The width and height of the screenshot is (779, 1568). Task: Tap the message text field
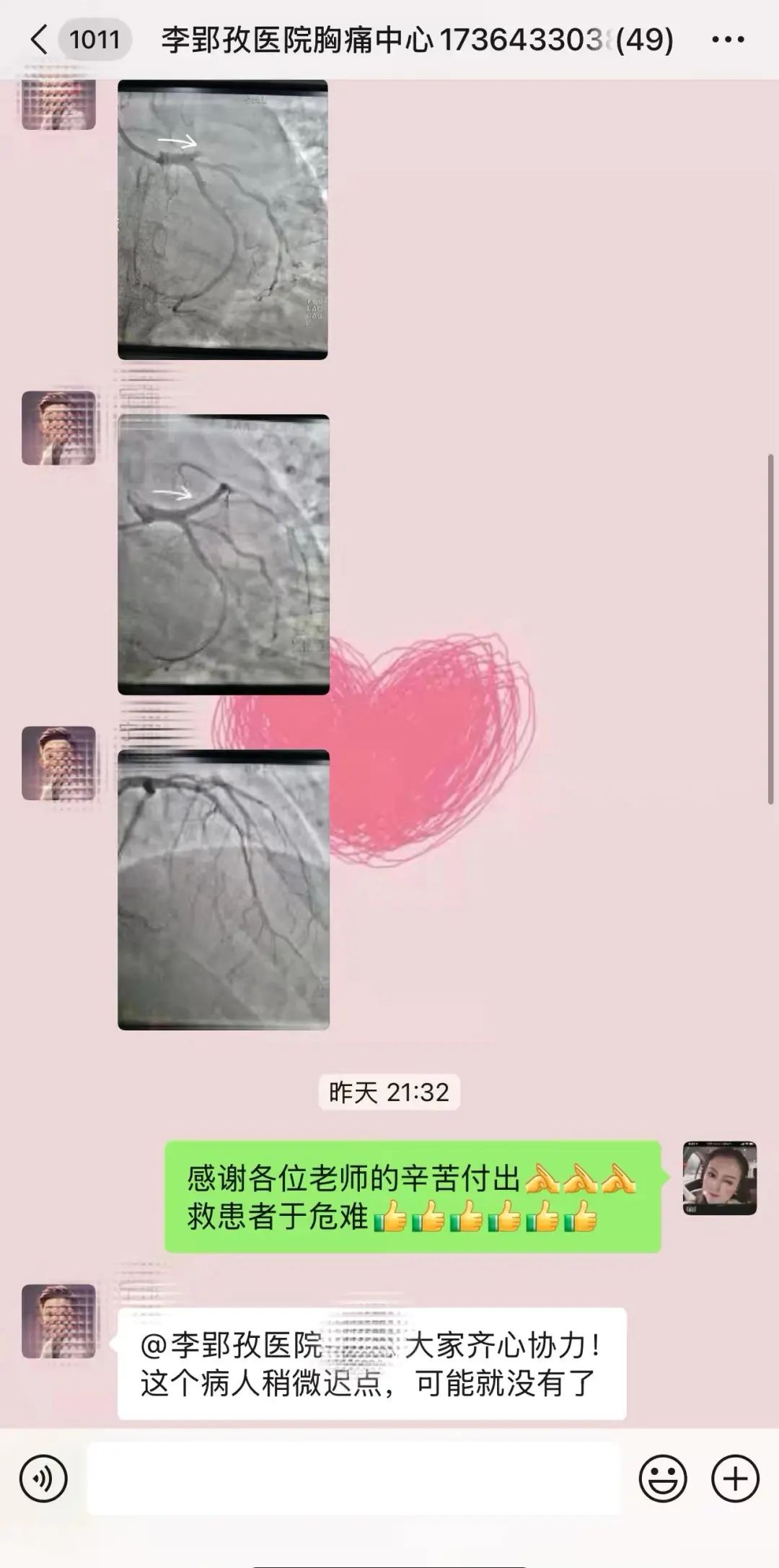pyautogui.click(x=353, y=1479)
